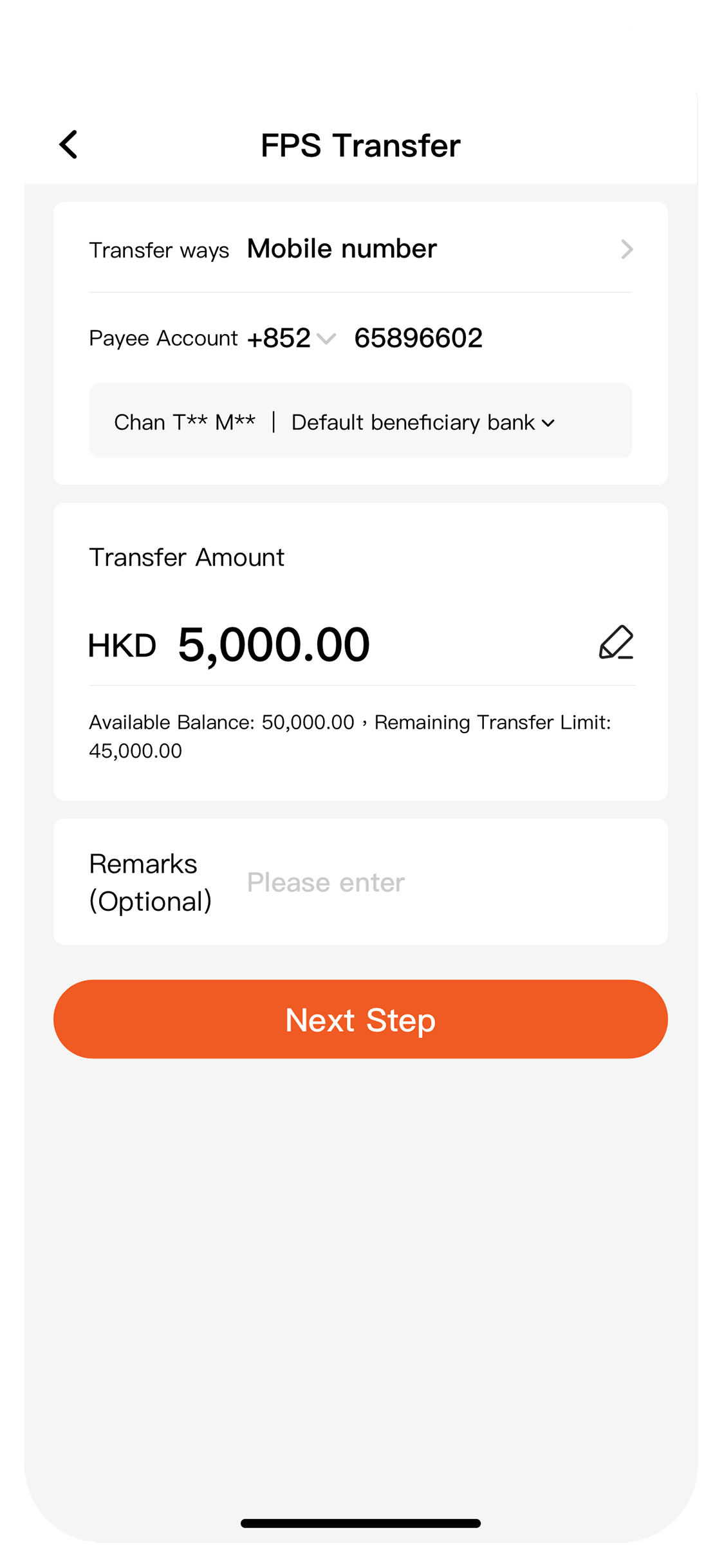Viewport: 724px width, 1568px height.
Task: Enter text in the Remarks field
Action: [438, 882]
